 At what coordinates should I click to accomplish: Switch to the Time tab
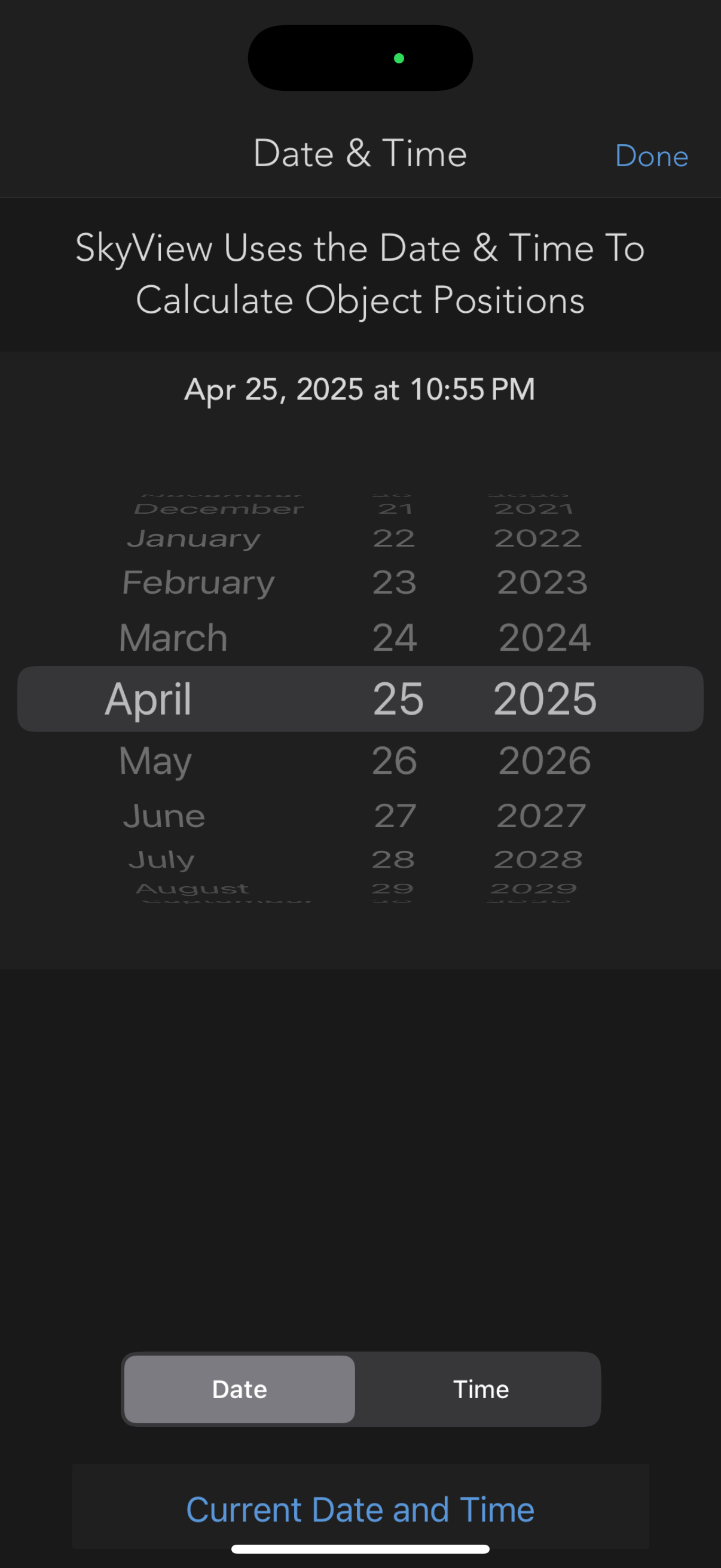pos(481,1389)
